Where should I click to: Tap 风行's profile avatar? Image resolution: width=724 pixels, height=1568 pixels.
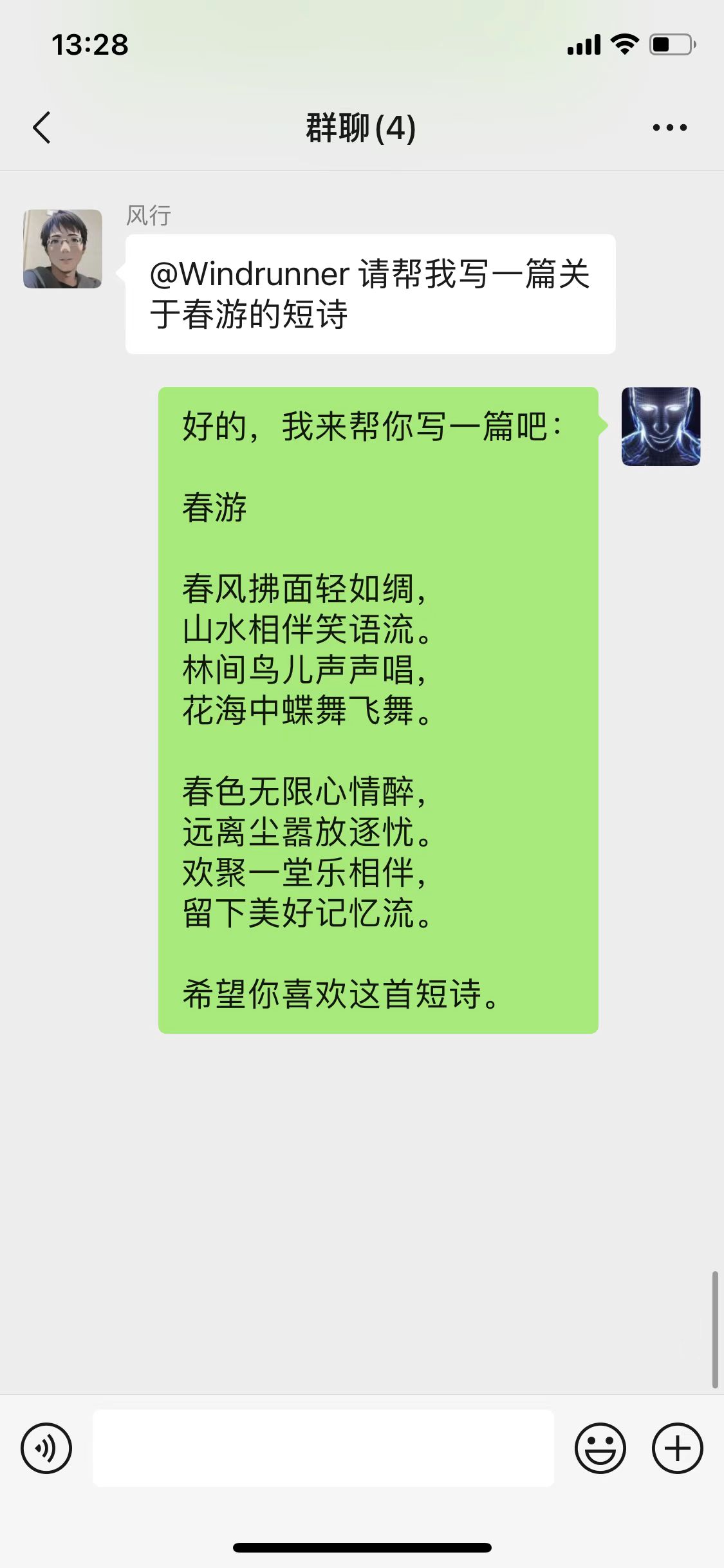click(62, 248)
